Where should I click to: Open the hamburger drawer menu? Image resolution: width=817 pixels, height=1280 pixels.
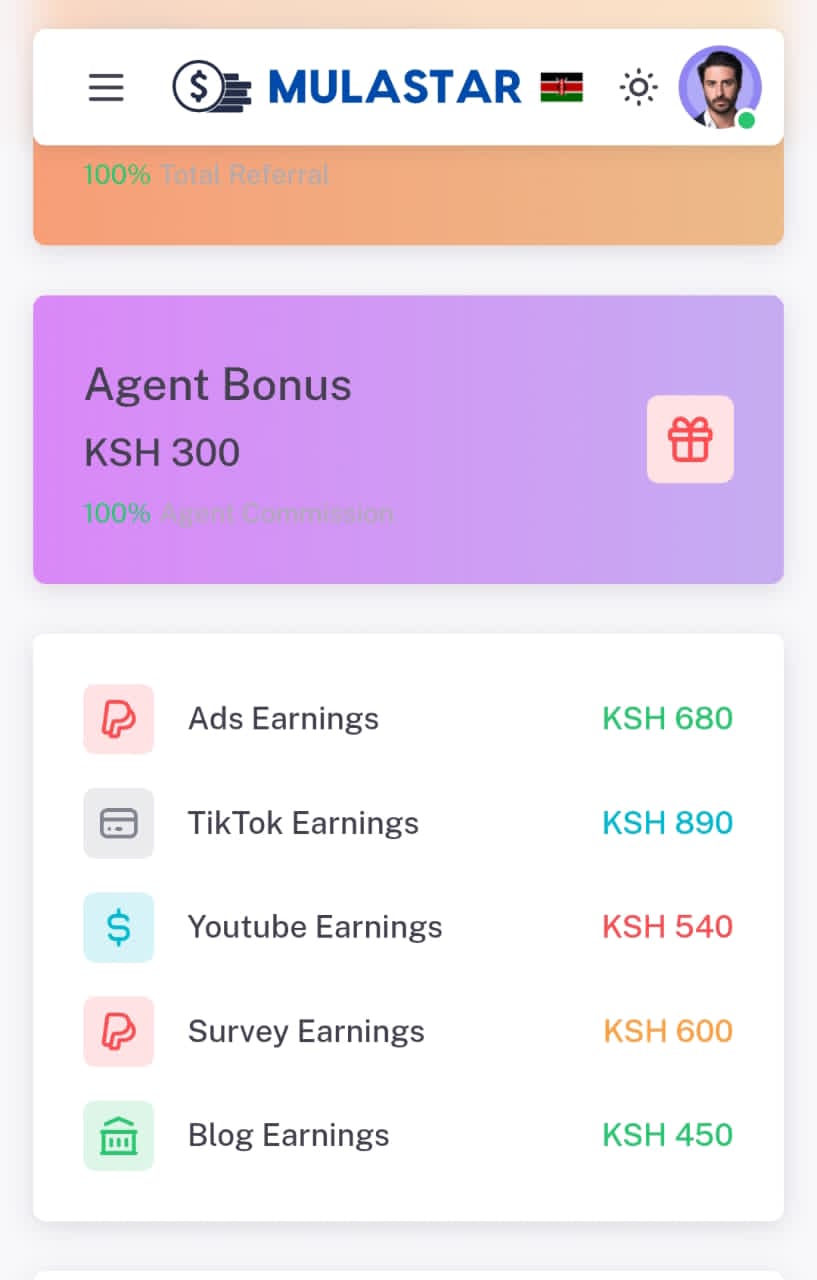coord(106,88)
